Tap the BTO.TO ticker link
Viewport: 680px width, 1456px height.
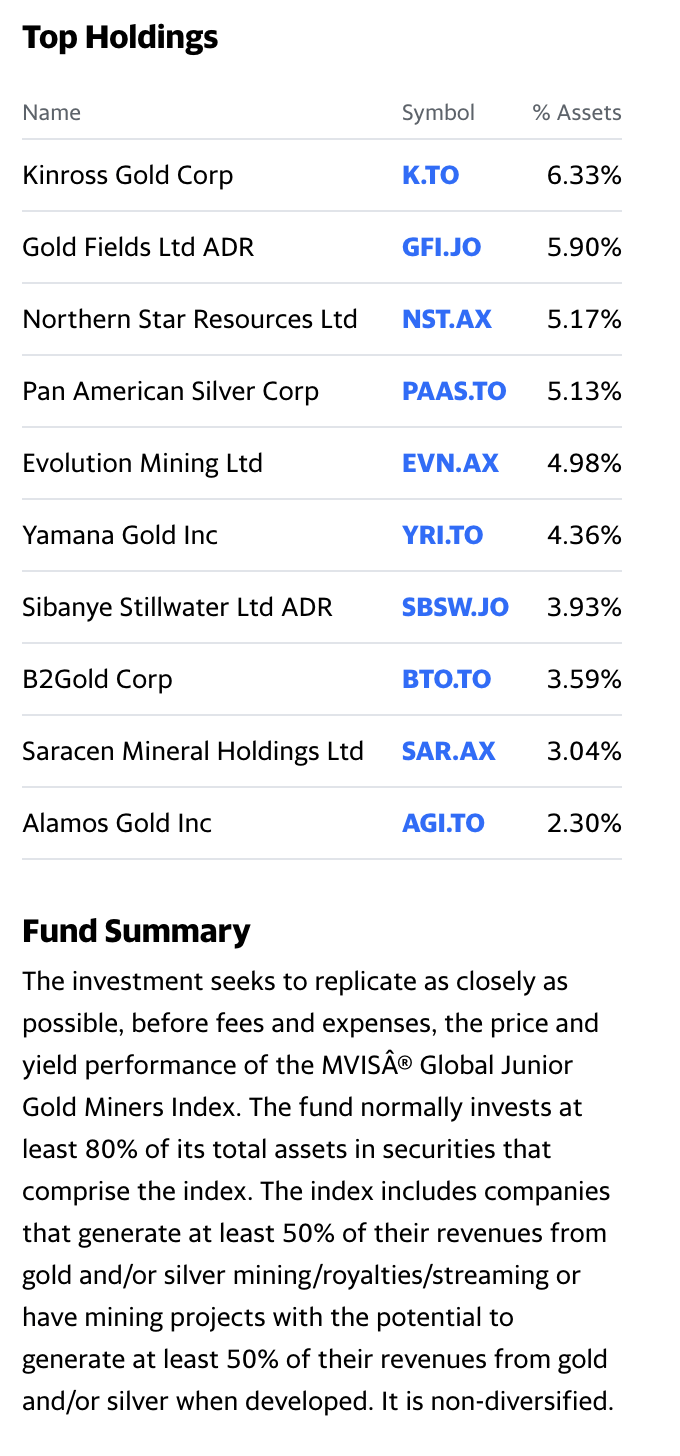tap(446, 679)
